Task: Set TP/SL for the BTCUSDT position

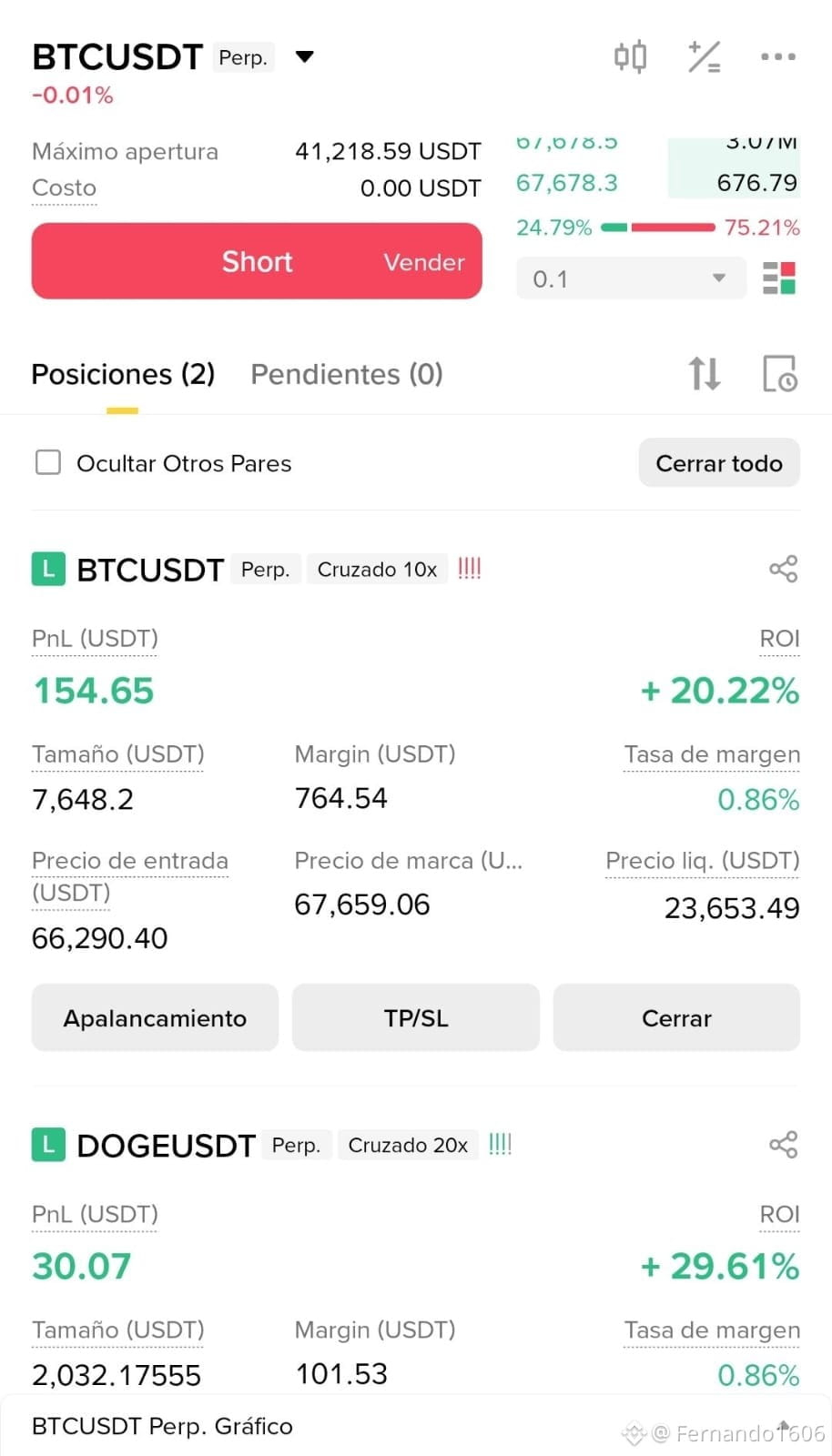Action: point(416,1017)
